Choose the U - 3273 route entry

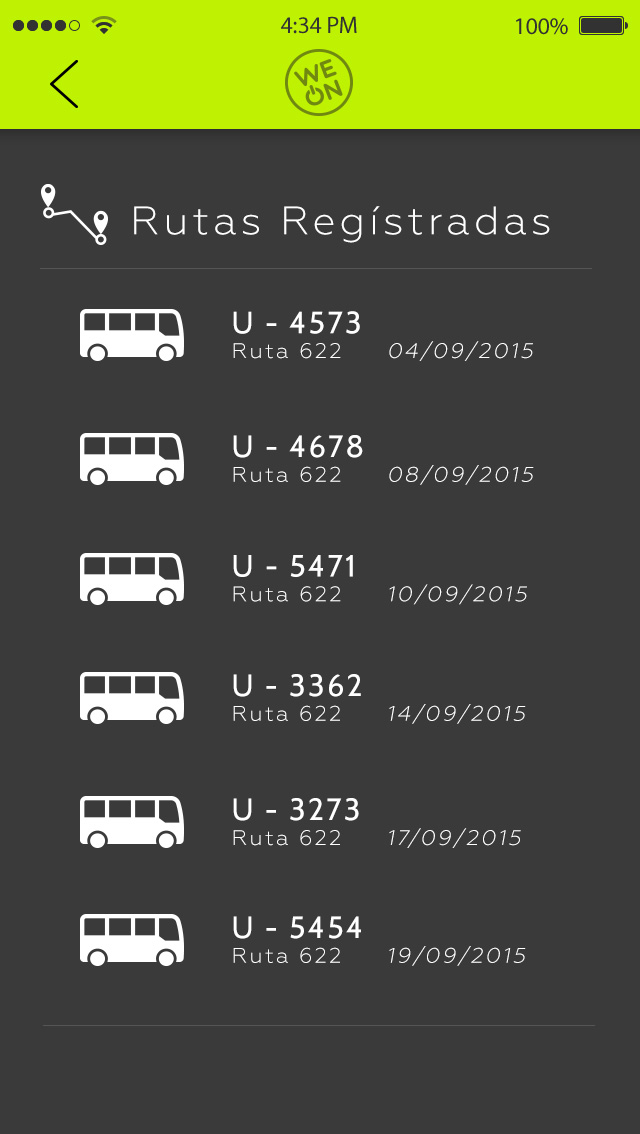pyautogui.click(x=296, y=821)
